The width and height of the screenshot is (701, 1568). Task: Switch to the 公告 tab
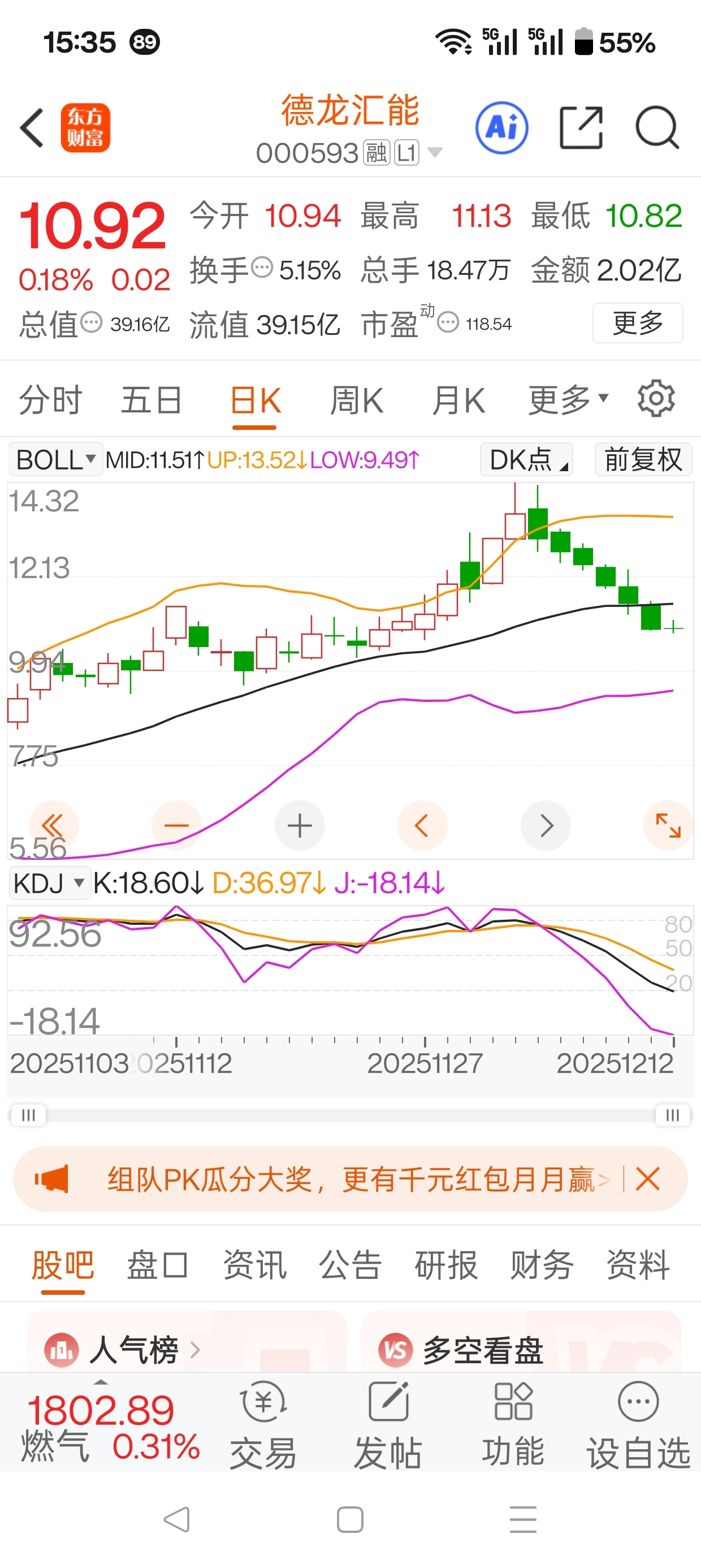click(350, 1264)
